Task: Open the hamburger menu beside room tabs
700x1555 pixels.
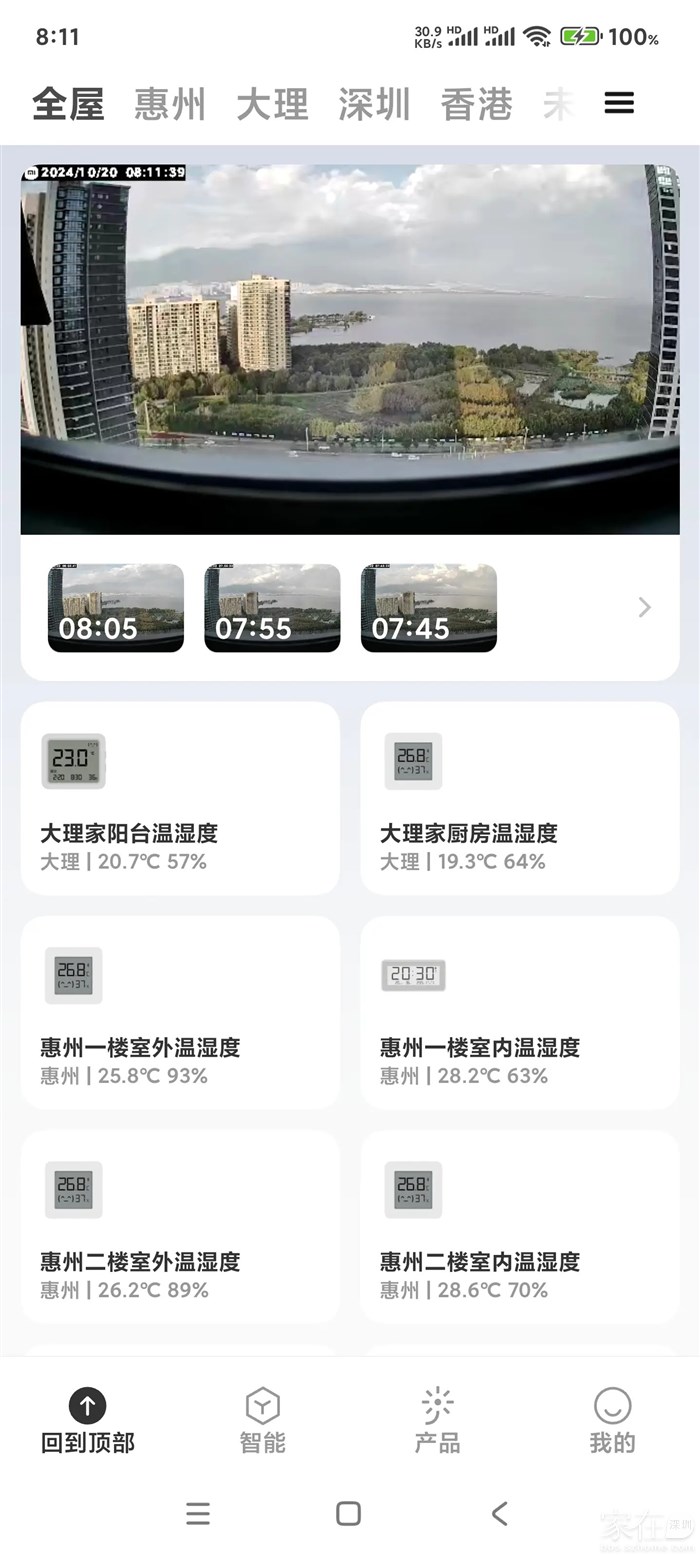Action: tap(619, 103)
